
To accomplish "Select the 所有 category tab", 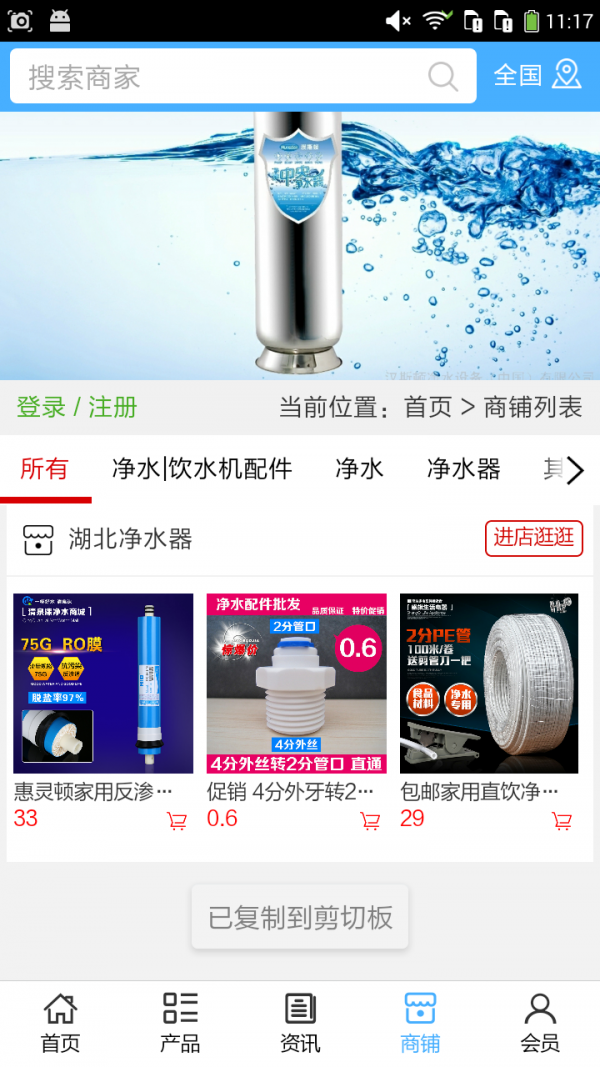I will coord(45,468).
